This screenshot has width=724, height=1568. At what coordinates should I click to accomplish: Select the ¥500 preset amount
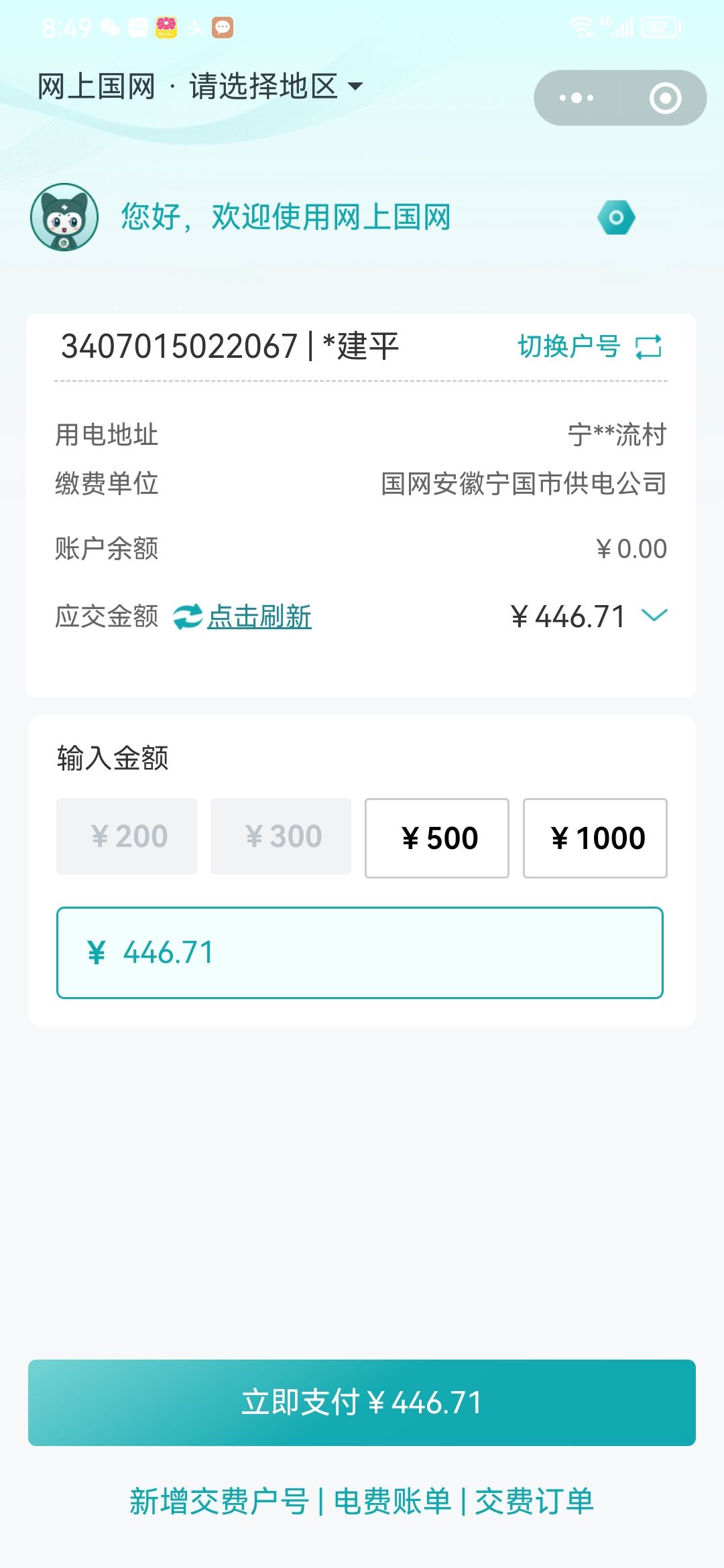pos(437,838)
